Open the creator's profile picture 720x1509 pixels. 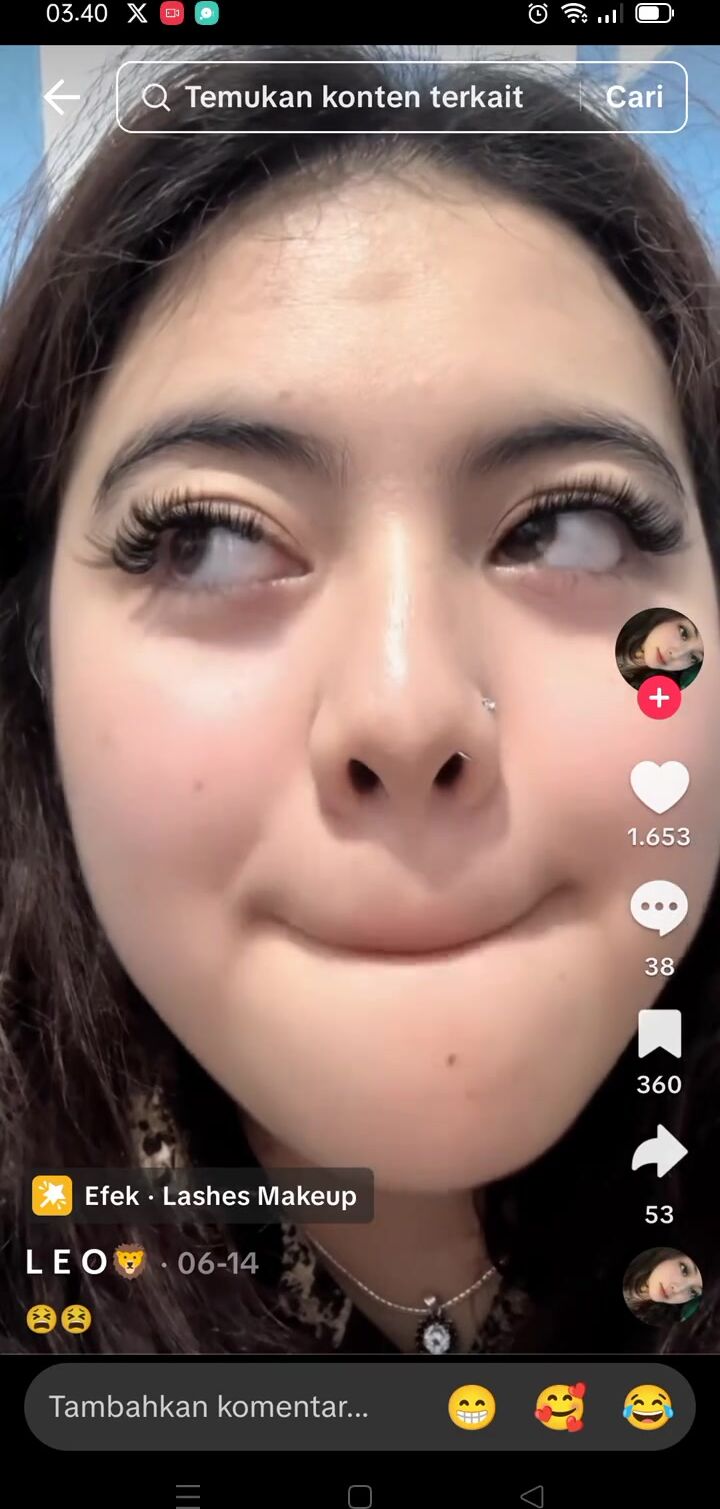click(x=659, y=649)
